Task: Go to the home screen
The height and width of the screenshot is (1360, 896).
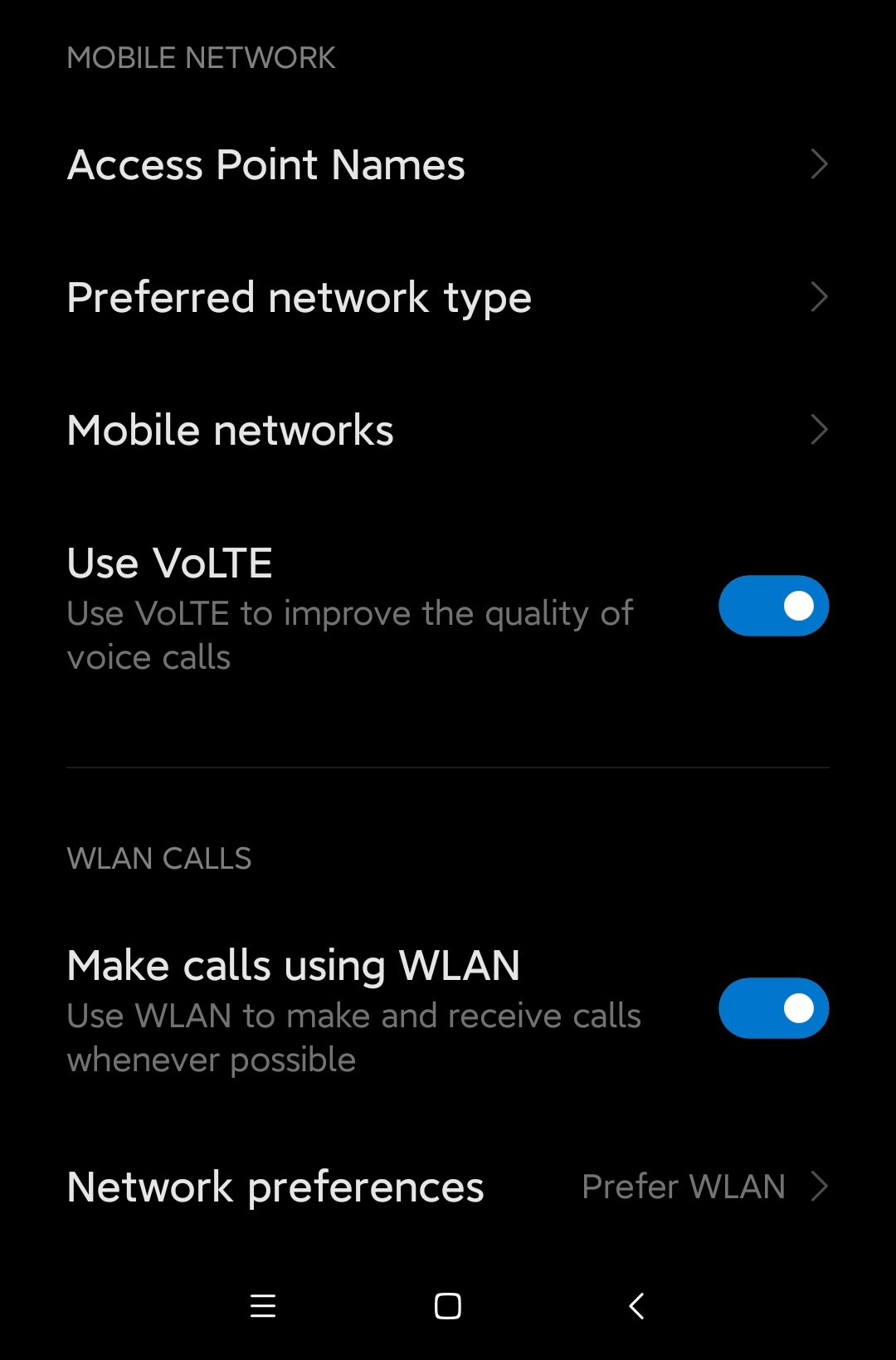Action: click(448, 1306)
